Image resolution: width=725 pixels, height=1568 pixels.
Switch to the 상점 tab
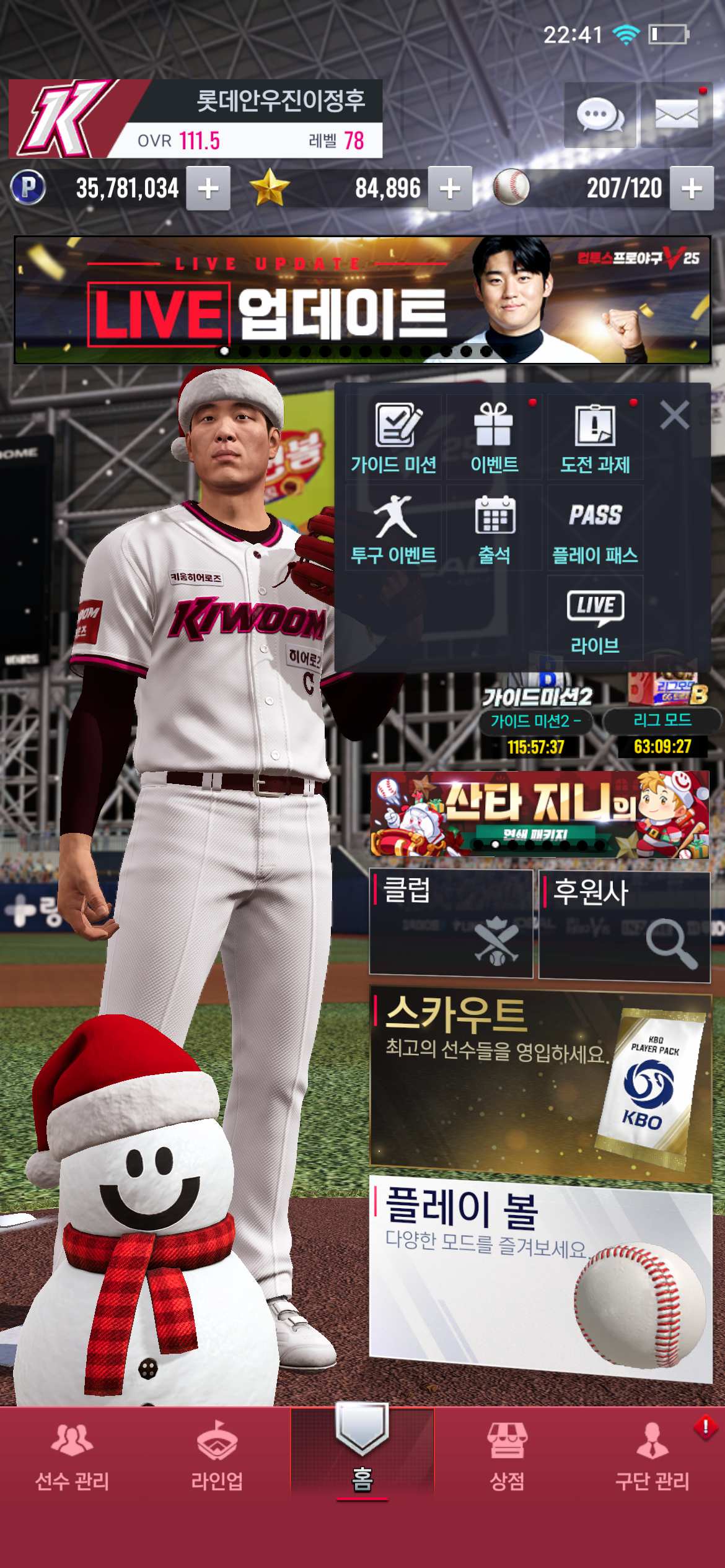(507, 1455)
